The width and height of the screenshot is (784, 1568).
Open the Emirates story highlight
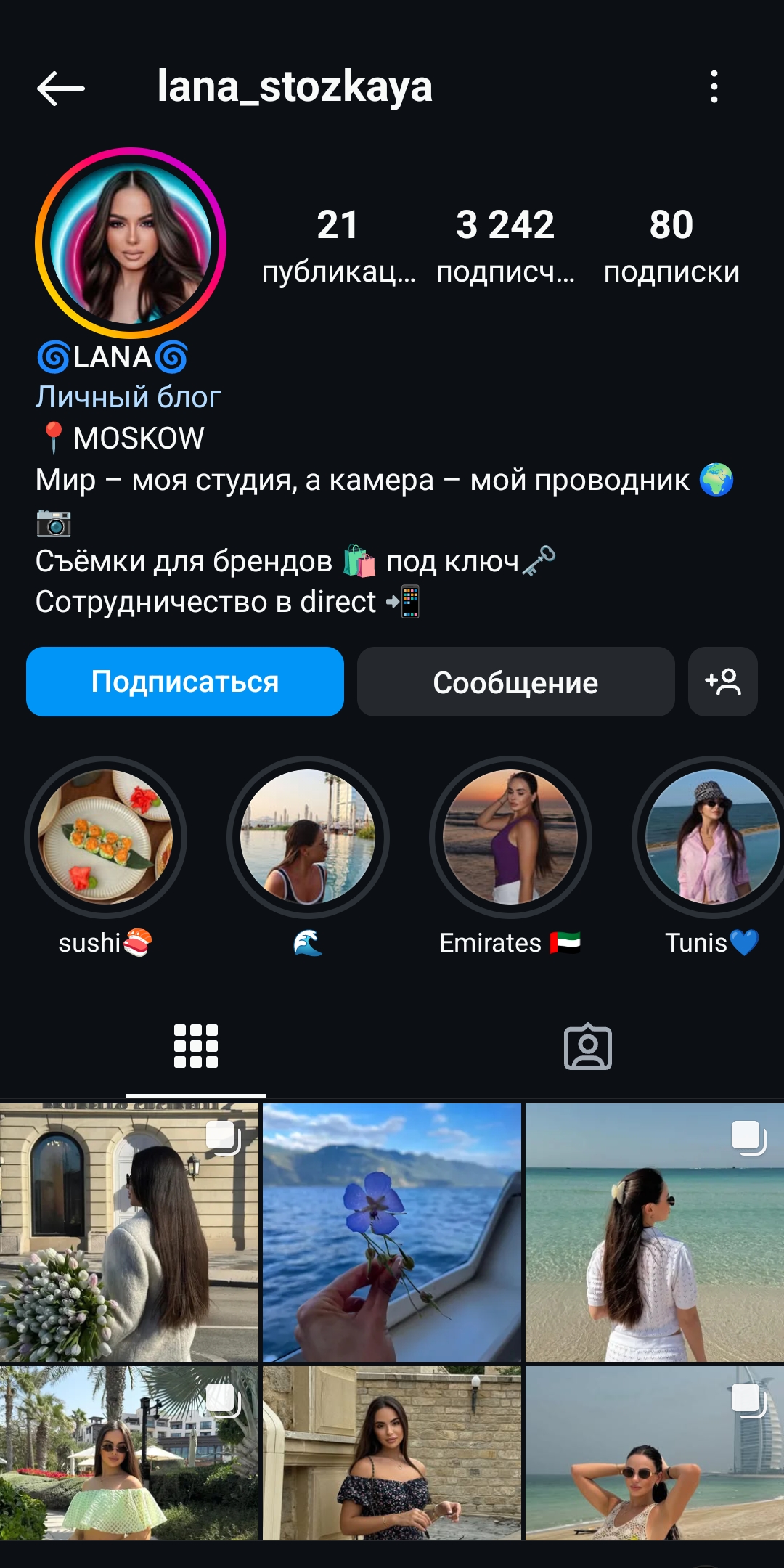(x=510, y=837)
